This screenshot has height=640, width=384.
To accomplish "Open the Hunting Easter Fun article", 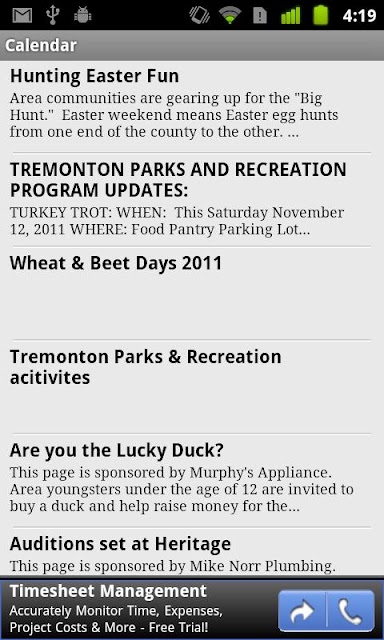I will (192, 107).
